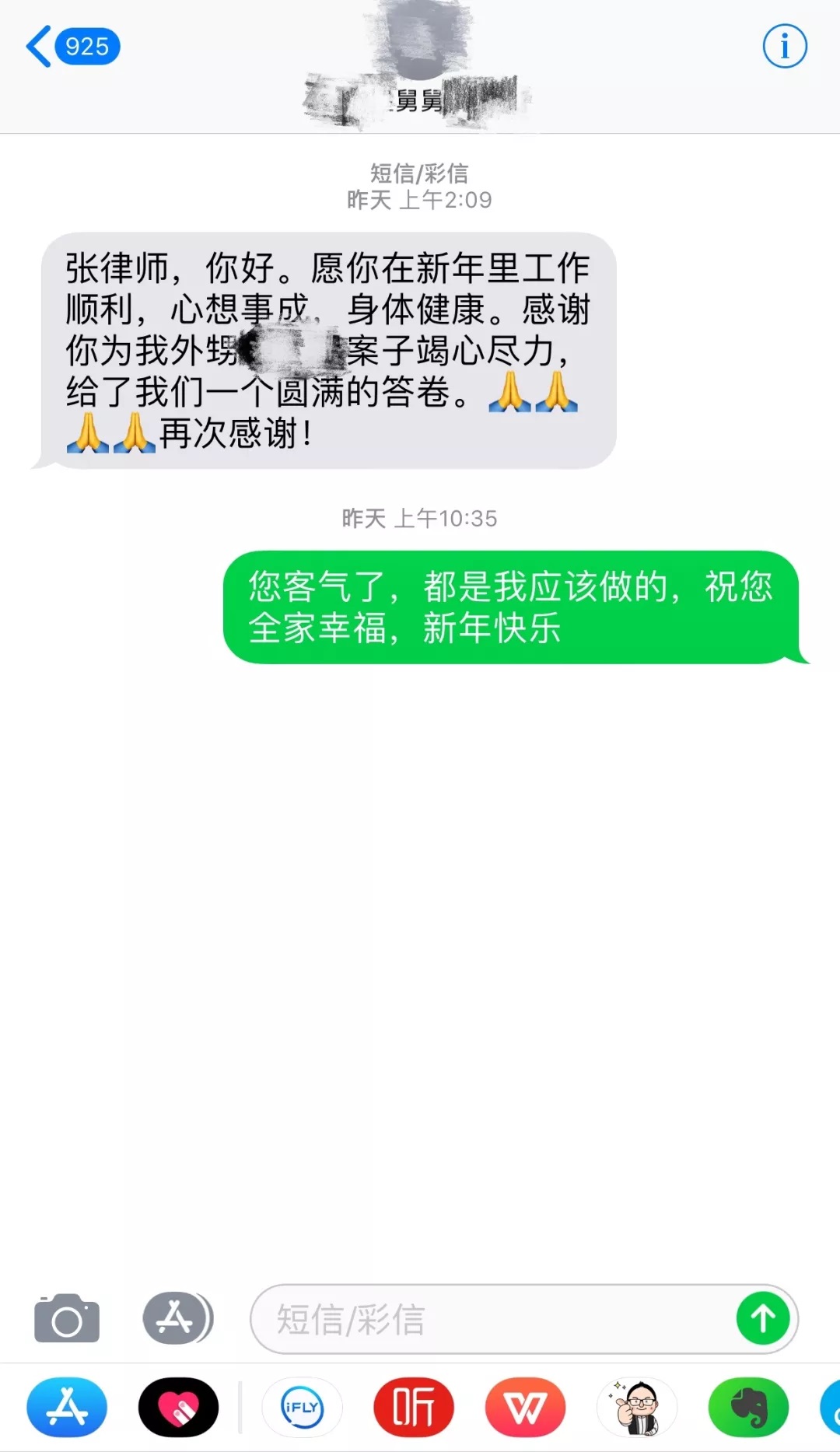Image resolution: width=840 pixels, height=1452 pixels.
Task: Go back to the message list
Action: pyautogui.click(x=70, y=47)
